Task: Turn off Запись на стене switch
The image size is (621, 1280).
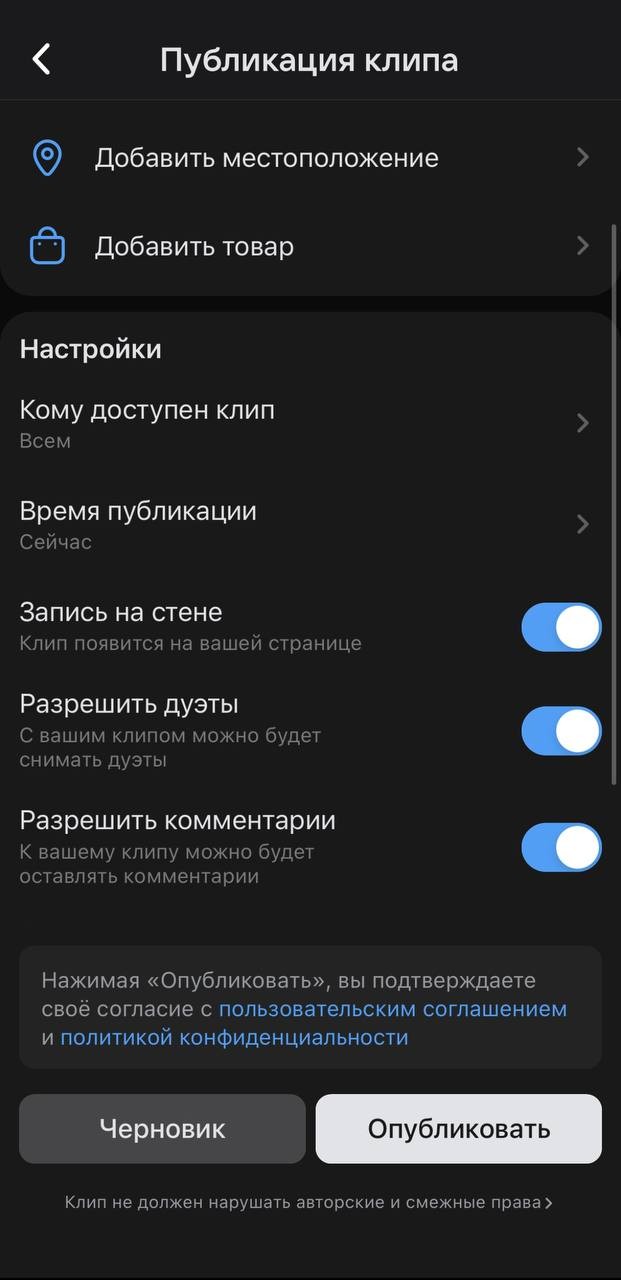Action: pyautogui.click(x=561, y=627)
